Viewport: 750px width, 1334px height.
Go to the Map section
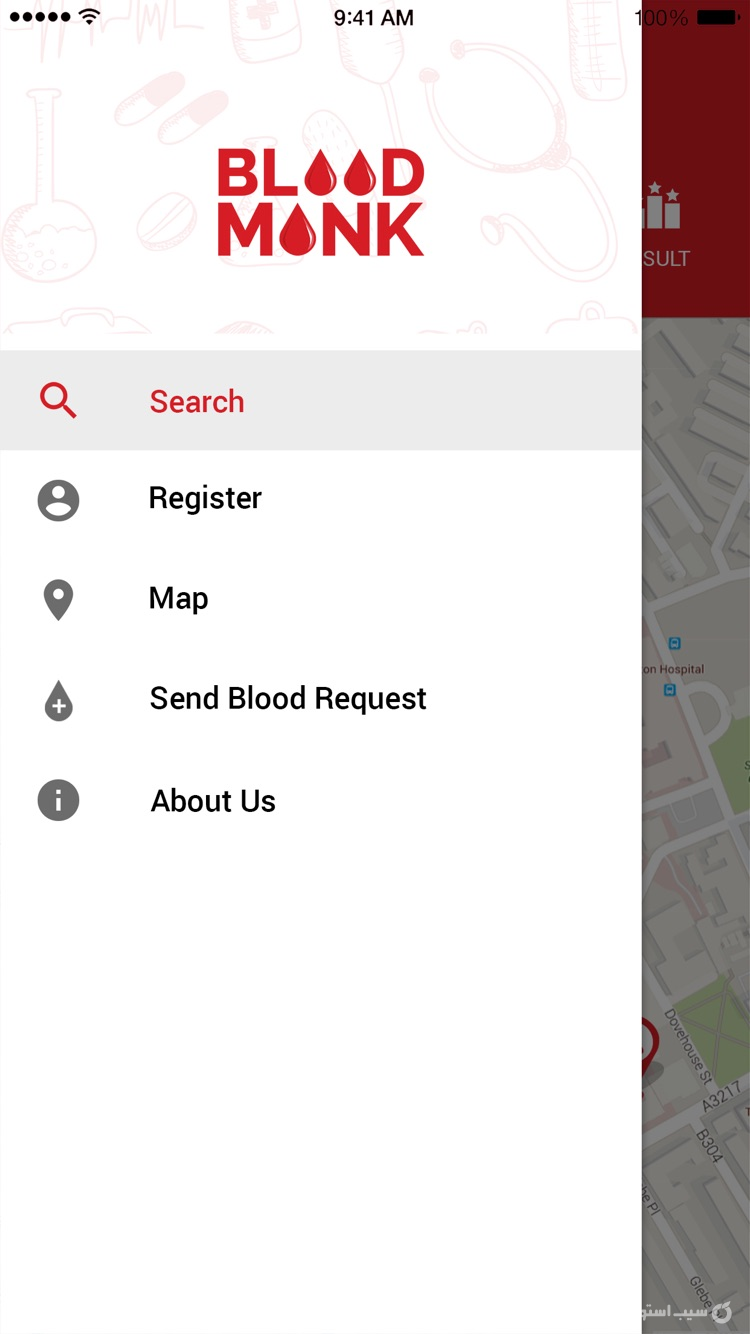pyautogui.click(x=178, y=598)
